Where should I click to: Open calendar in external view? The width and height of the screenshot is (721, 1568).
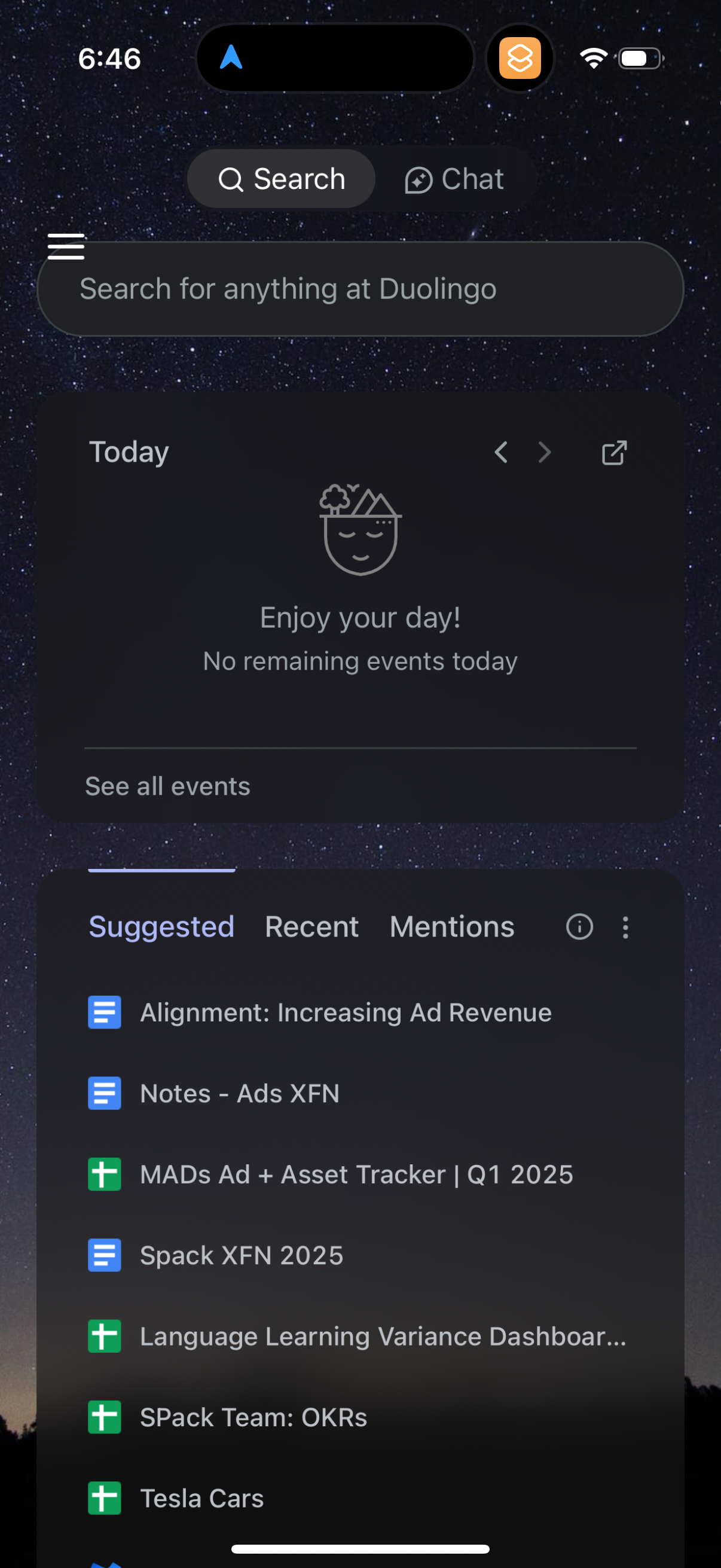click(x=614, y=453)
